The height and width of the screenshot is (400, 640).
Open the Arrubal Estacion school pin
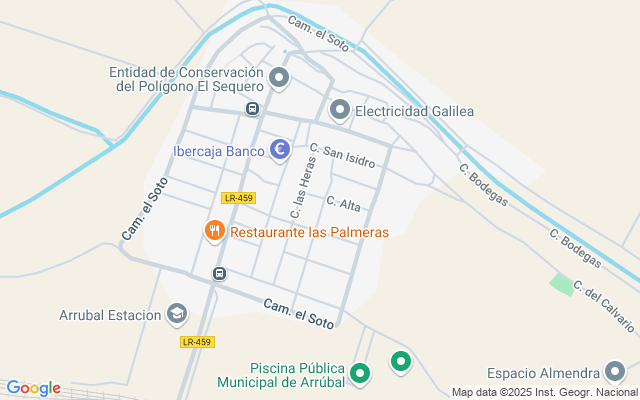point(177,314)
